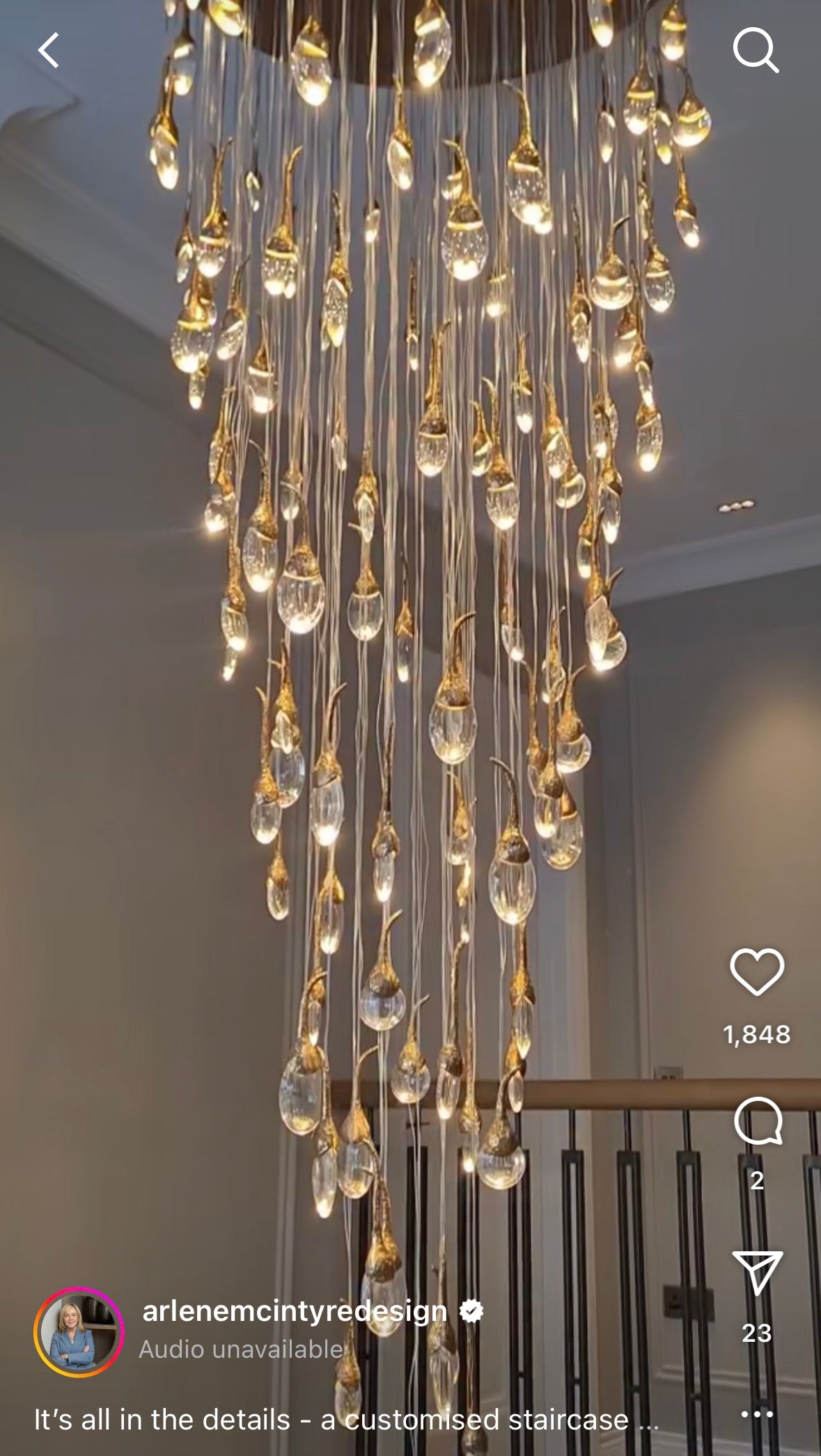Tap the arlenemcintyredesign username
821x1456 pixels.
point(294,1311)
